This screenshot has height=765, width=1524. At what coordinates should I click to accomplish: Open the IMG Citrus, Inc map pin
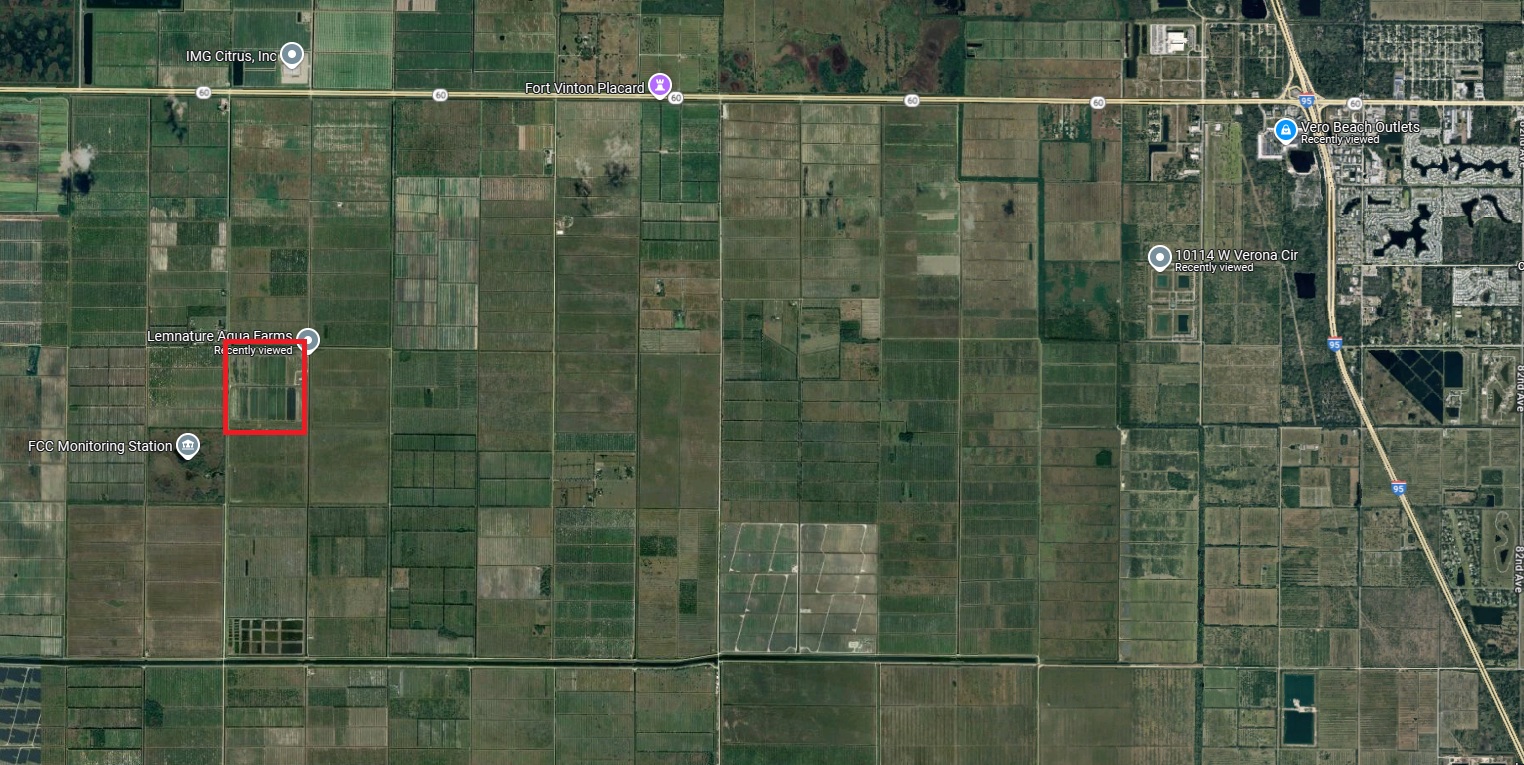pos(292,54)
